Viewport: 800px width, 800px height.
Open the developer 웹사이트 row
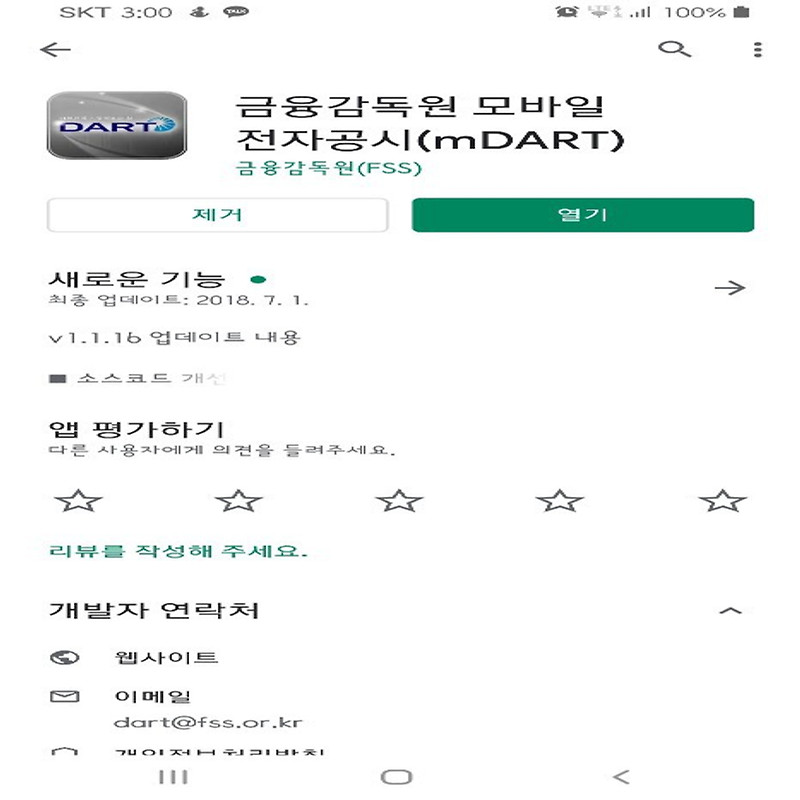165,657
